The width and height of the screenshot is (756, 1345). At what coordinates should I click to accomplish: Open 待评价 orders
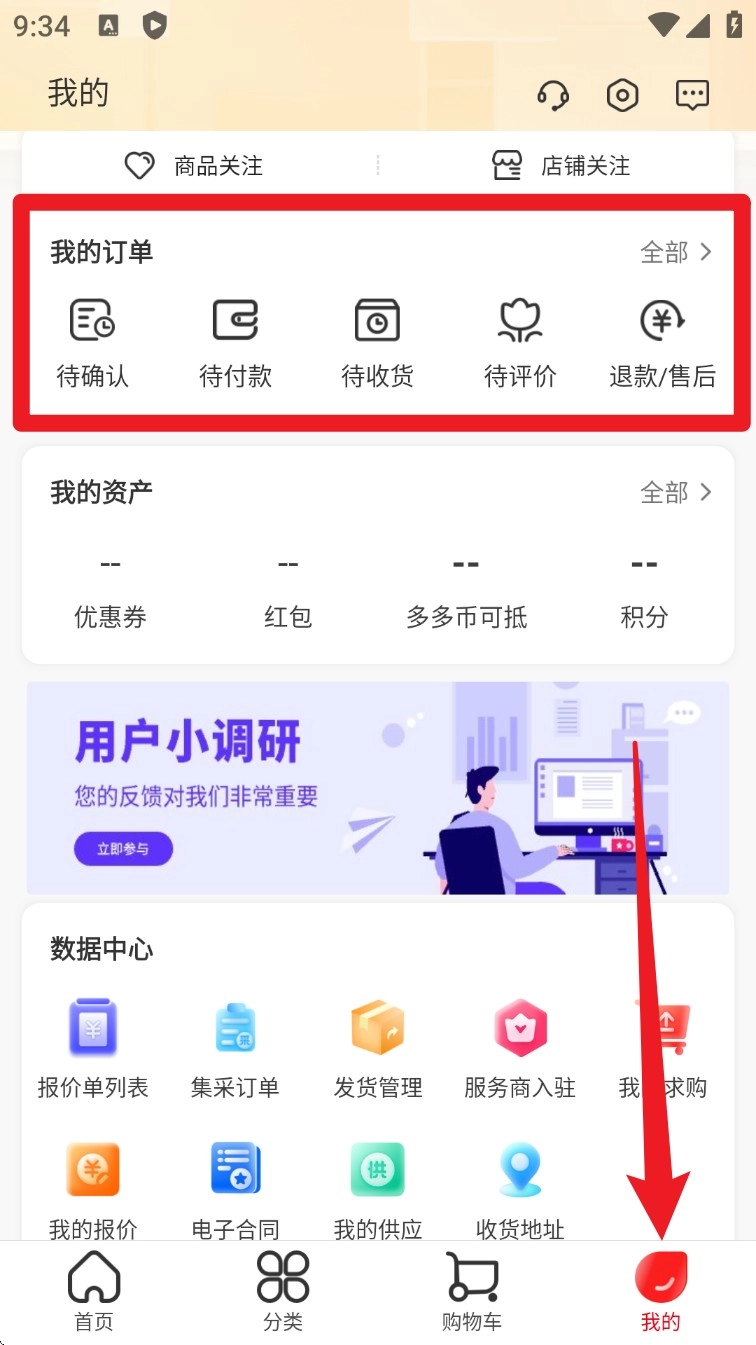coord(520,343)
